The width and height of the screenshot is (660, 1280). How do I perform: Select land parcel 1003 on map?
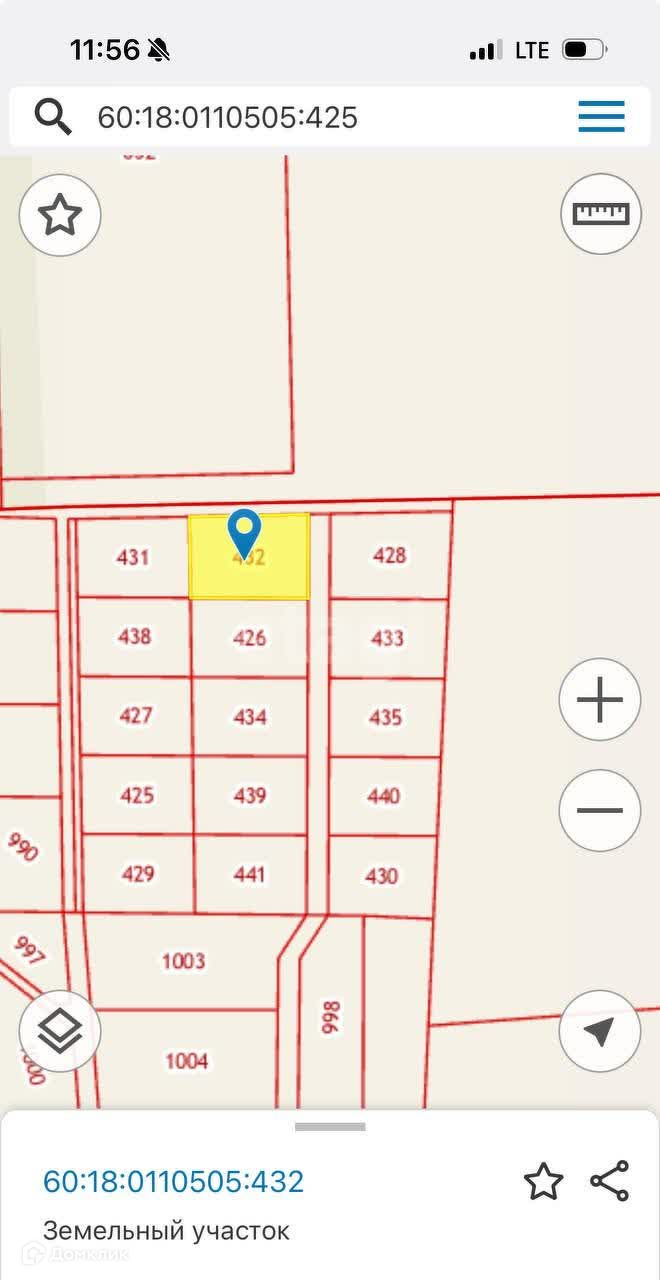coord(183,961)
